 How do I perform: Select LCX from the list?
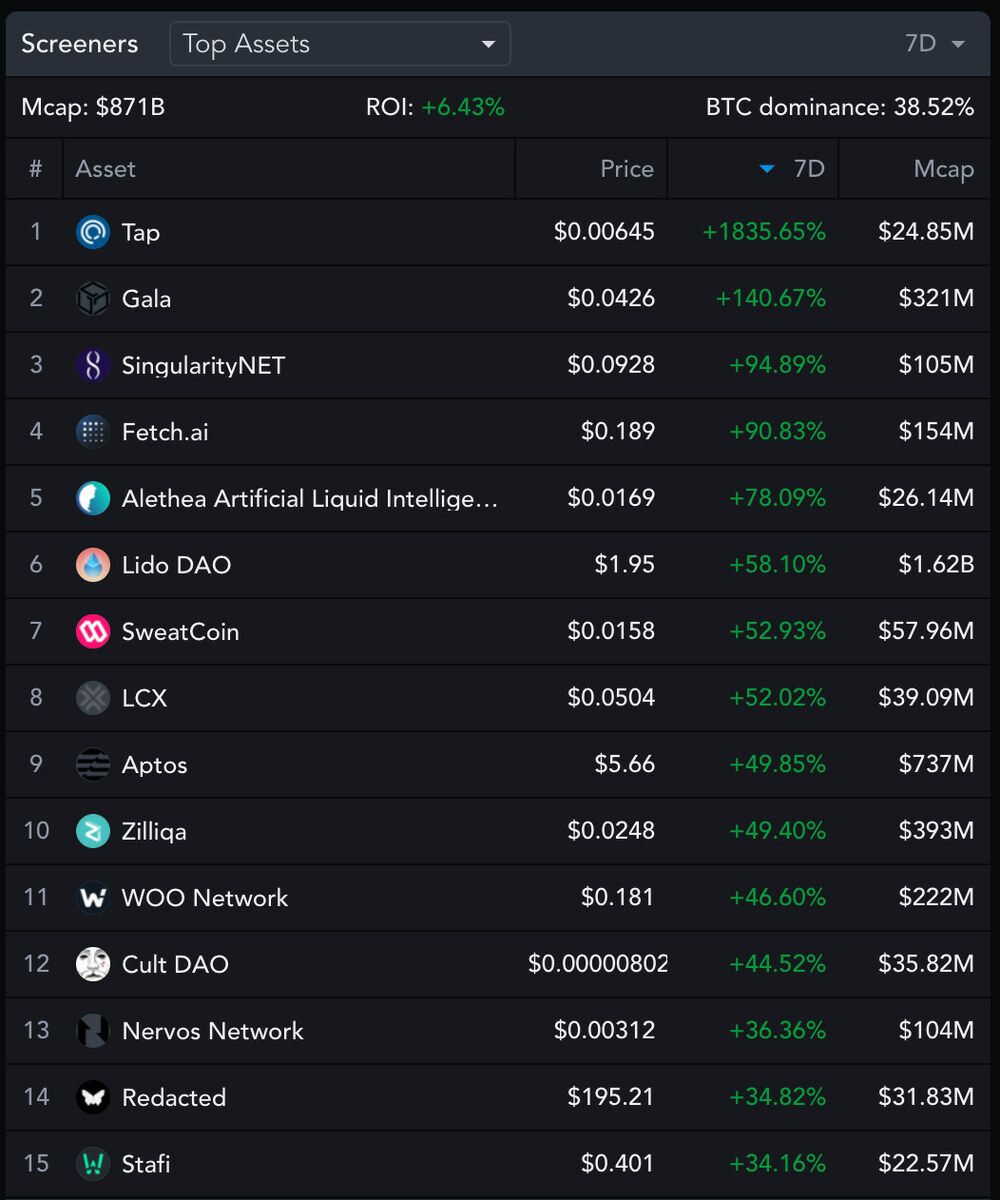pos(144,698)
